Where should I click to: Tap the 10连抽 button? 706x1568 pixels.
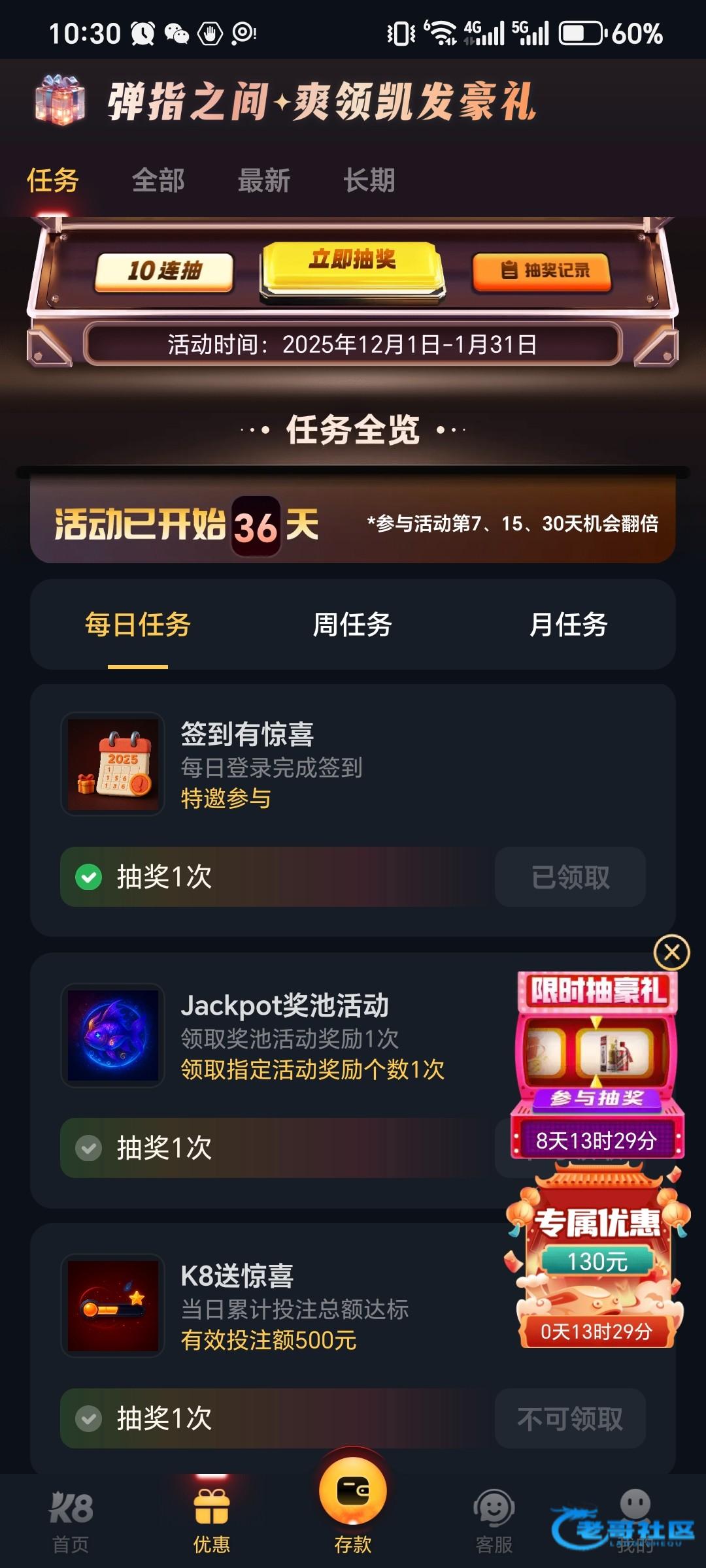coord(164,271)
